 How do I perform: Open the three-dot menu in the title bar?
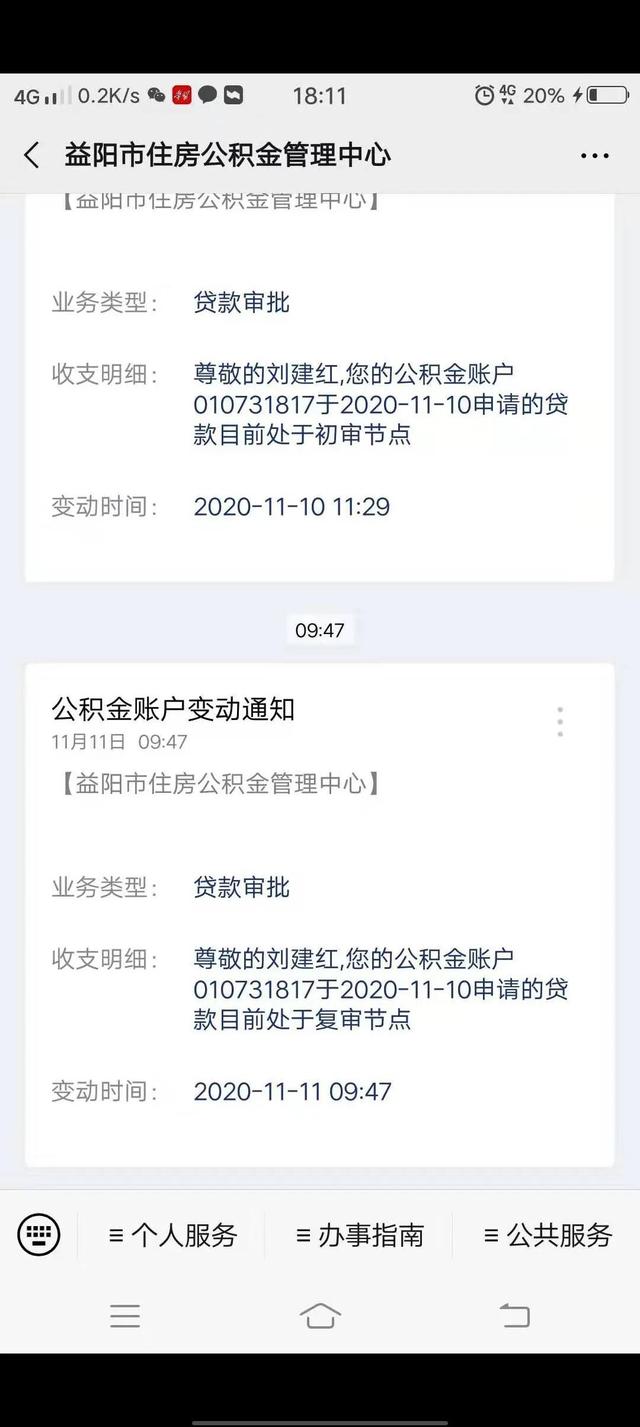[x=594, y=156]
